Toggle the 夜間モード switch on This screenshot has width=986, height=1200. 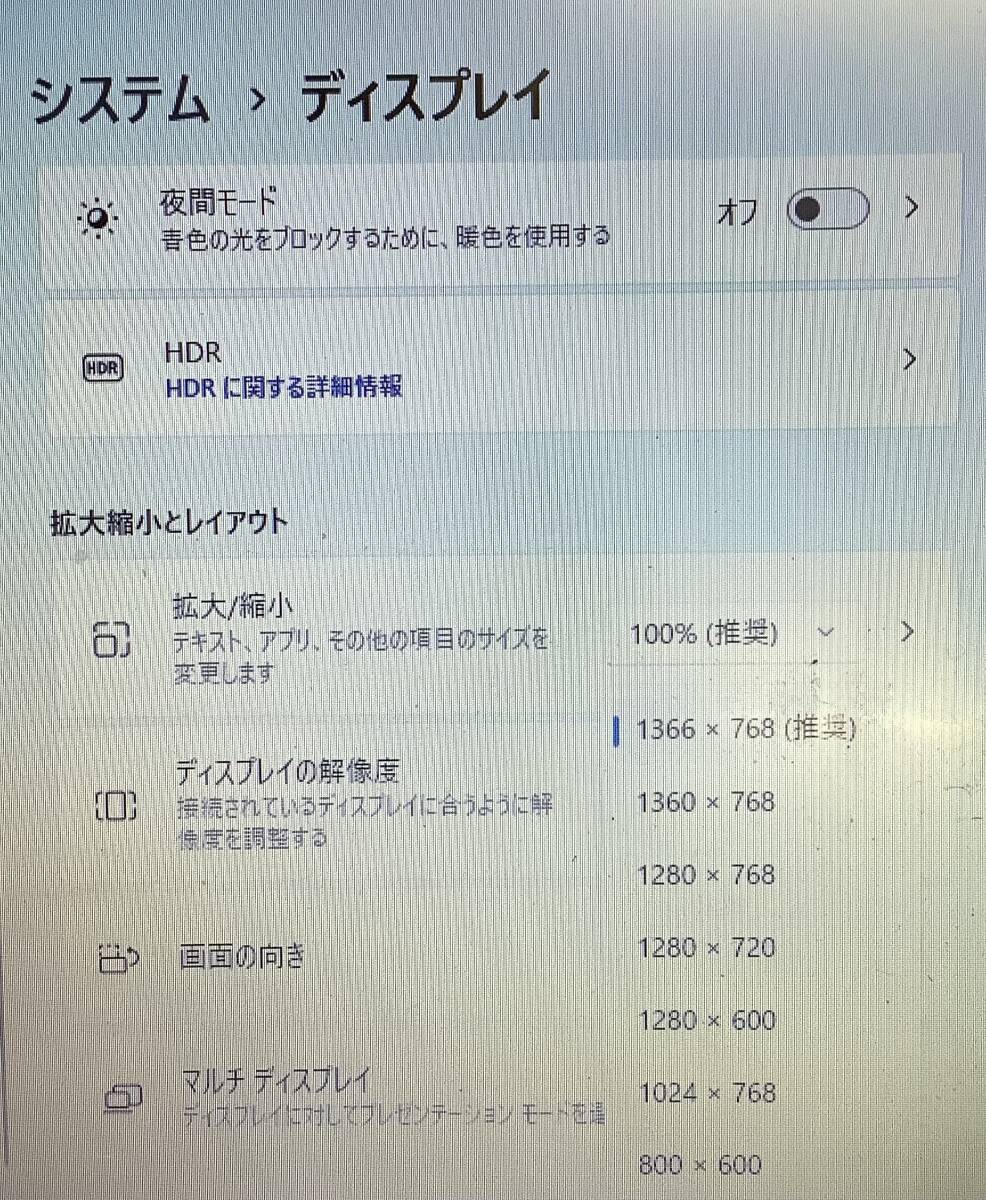(x=826, y=210)
